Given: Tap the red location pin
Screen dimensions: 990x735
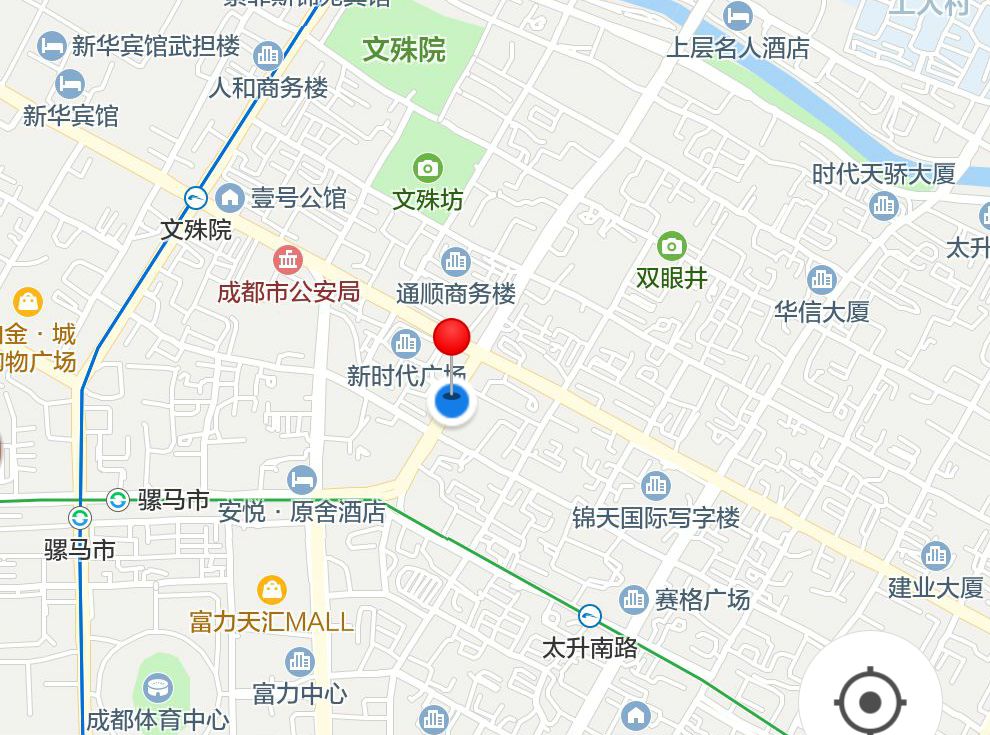Looking at the screenshot, I should [x=452, y=338].
